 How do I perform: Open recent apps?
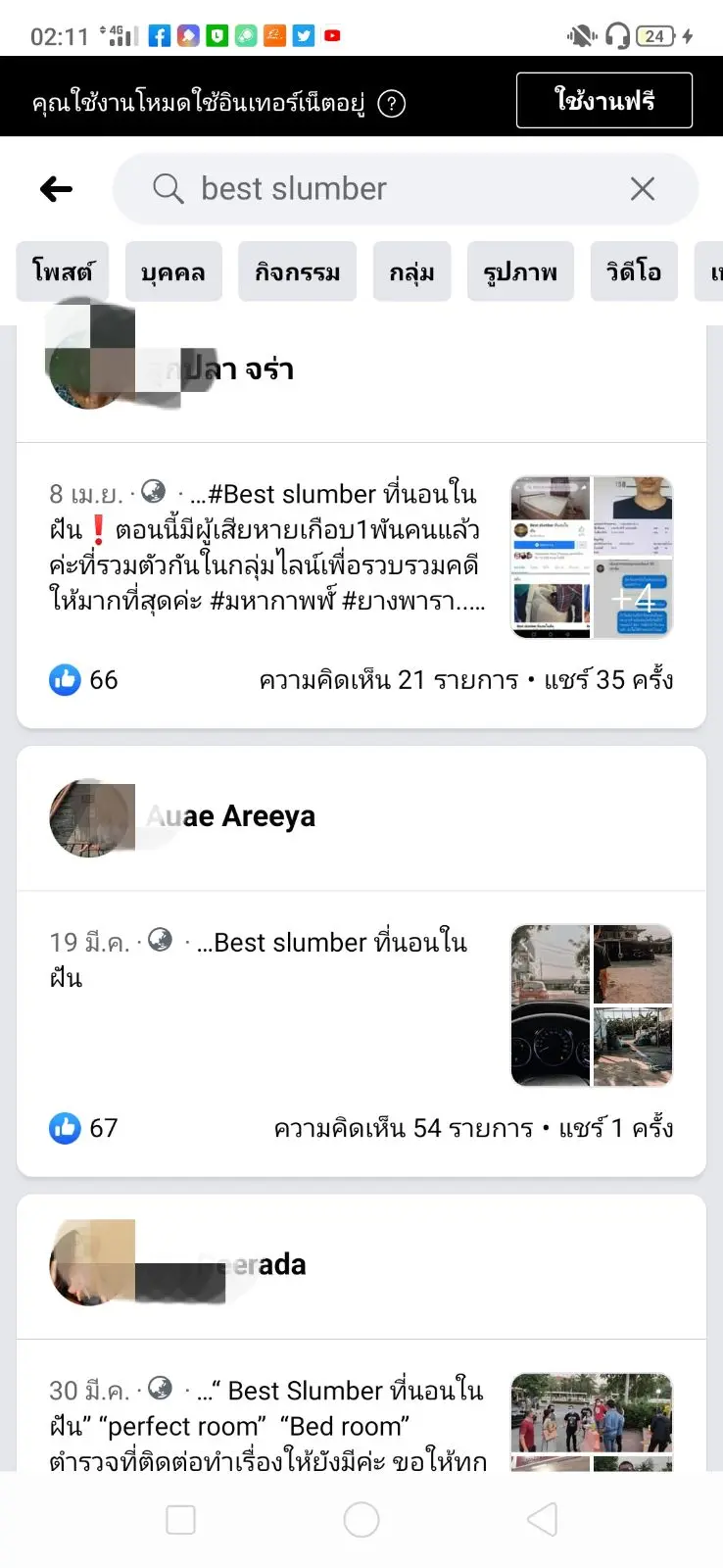[181, 1520]
